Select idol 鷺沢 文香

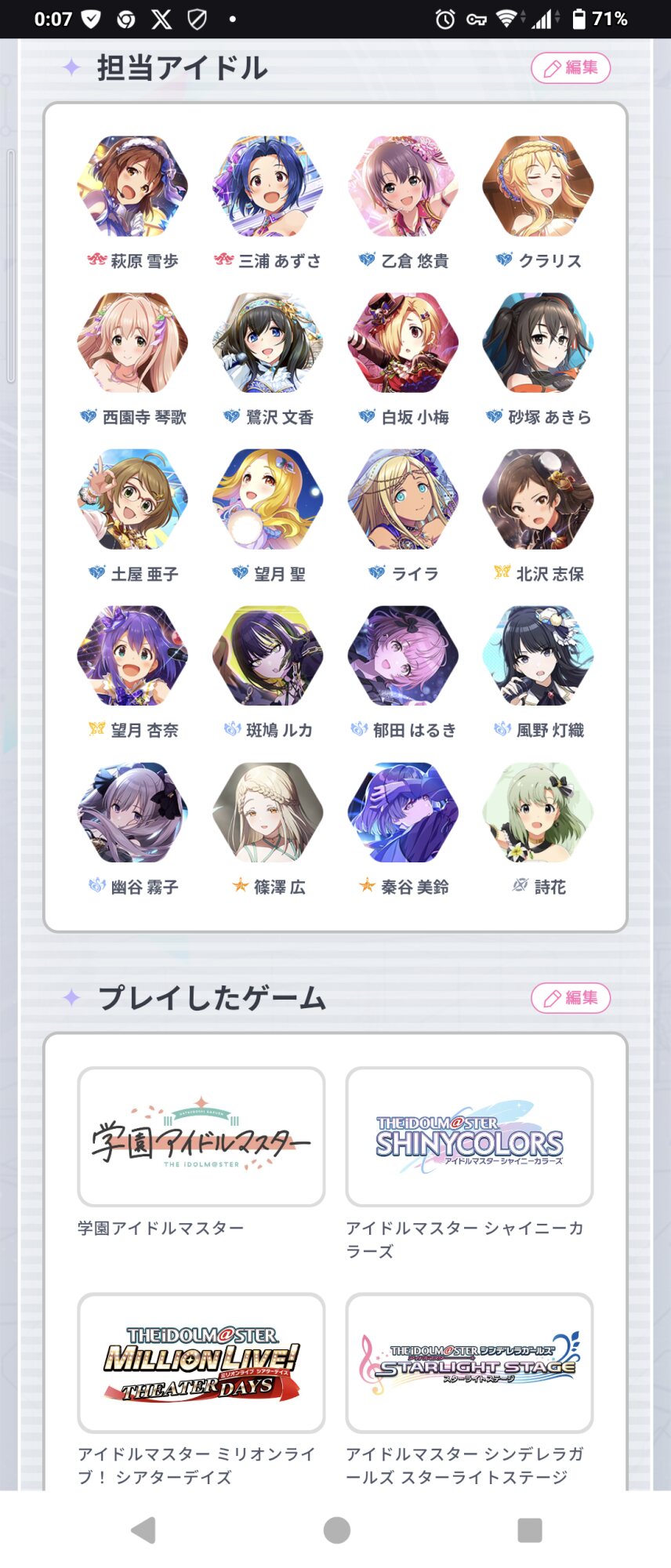click(267, 343)
